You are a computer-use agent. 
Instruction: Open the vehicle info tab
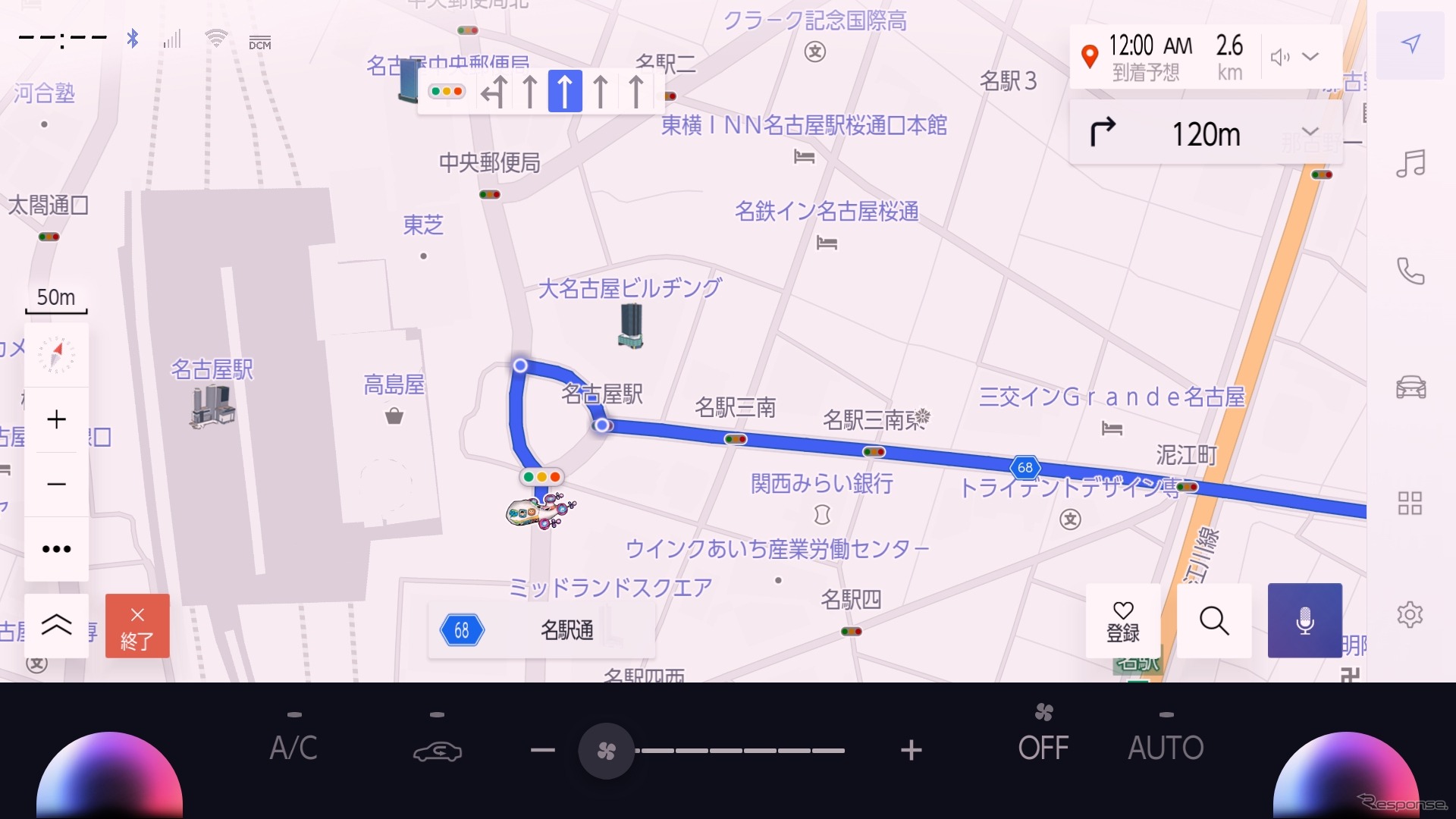(1410, 387)
